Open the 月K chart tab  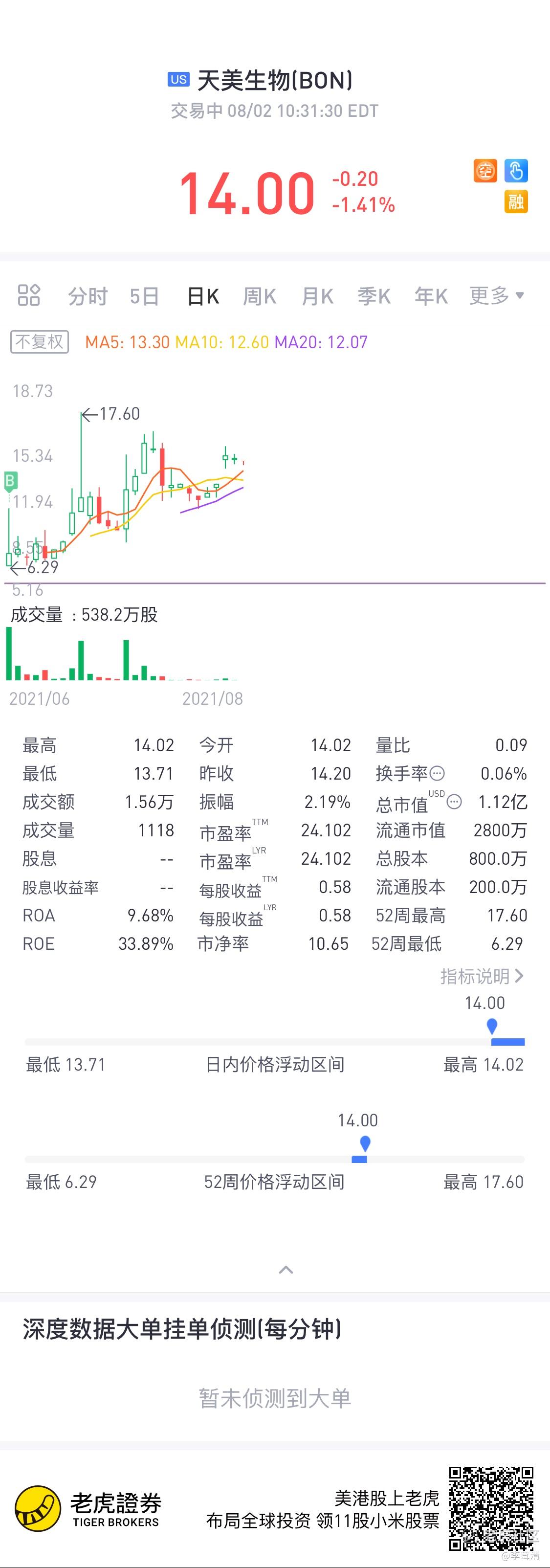tap(318, 296)
